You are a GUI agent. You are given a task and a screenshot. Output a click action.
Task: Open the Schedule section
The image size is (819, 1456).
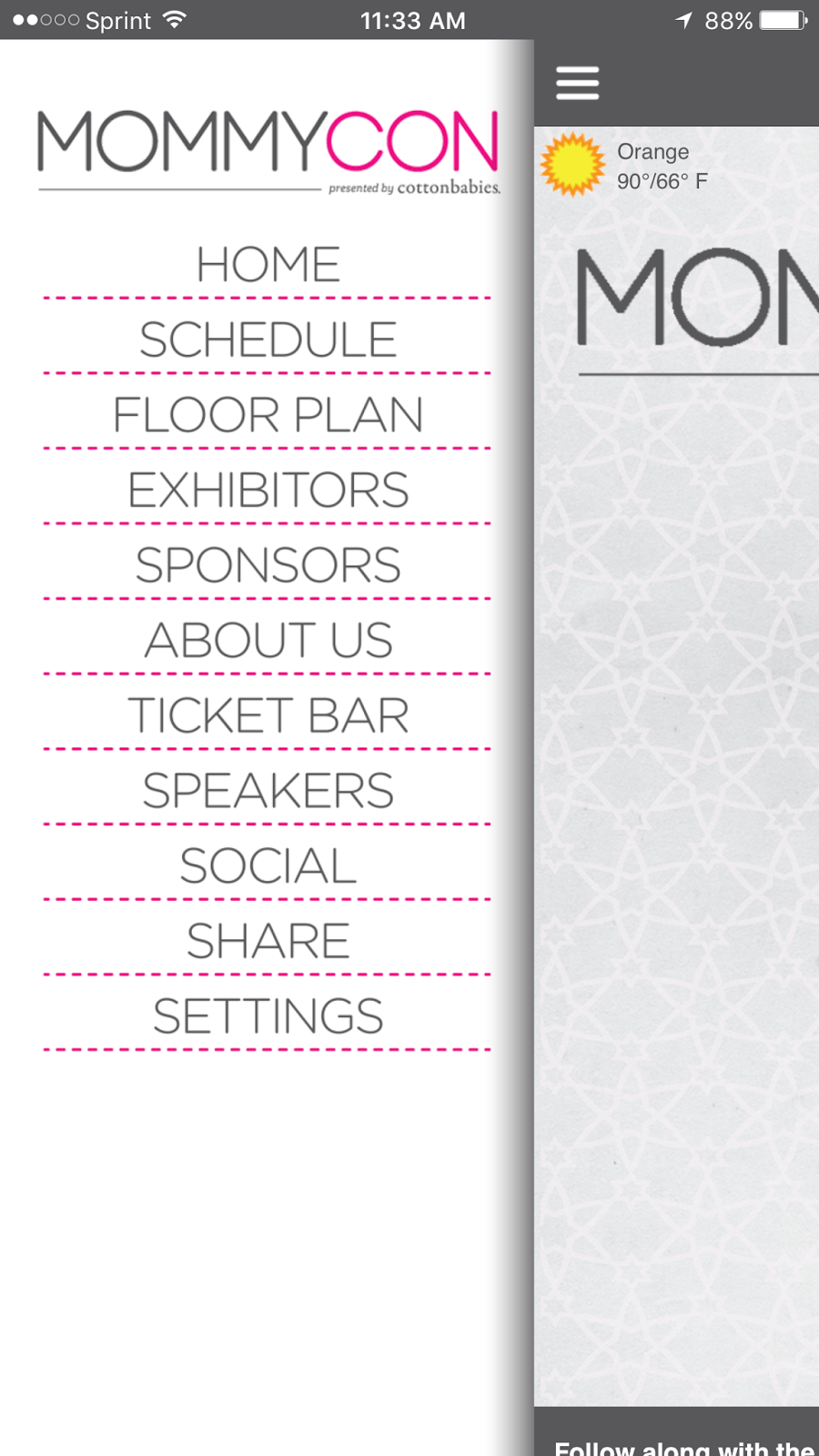pyautogui.click(x=268, y=340)
